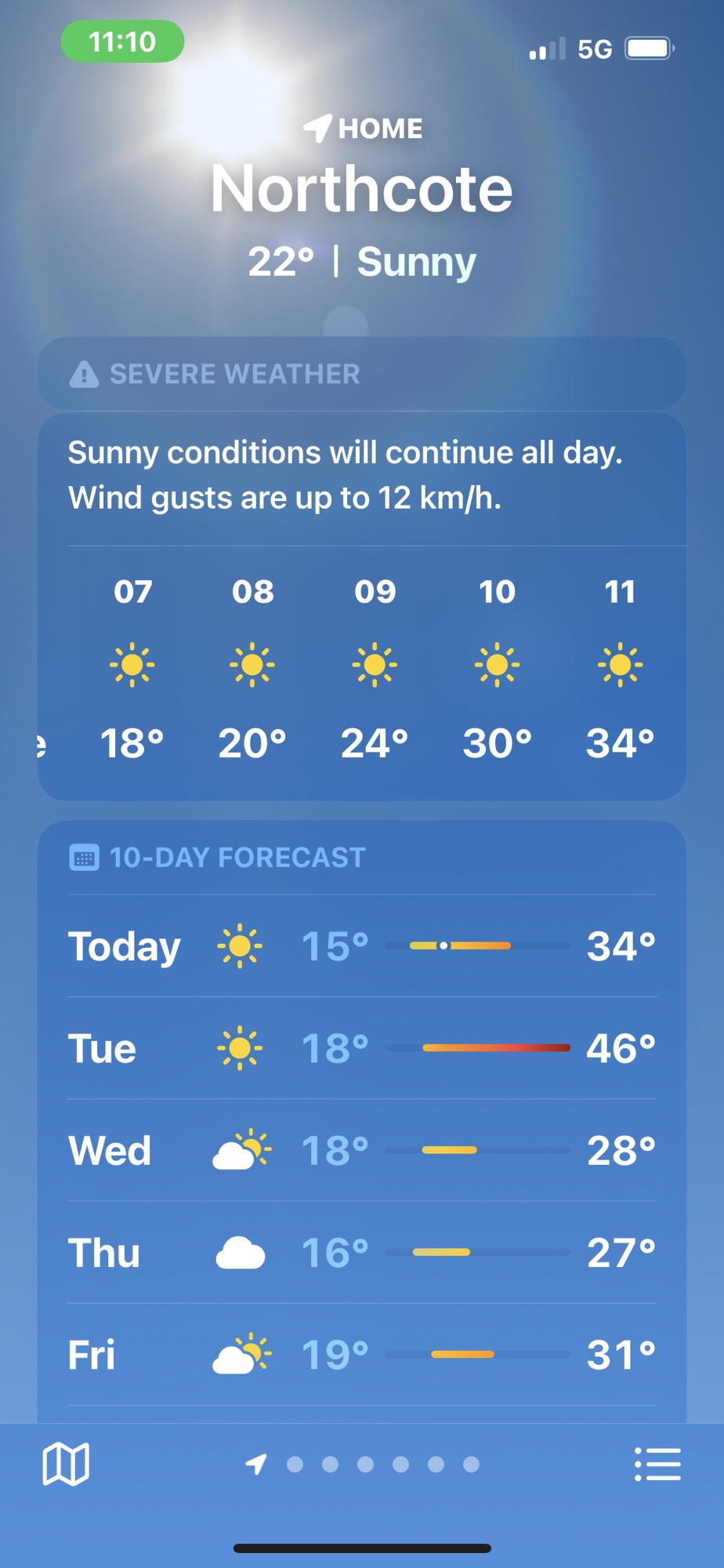The width and height of the screenshot is (724, 1568).
Task: Select Friday's forecast row
Action: [361, 1354]
